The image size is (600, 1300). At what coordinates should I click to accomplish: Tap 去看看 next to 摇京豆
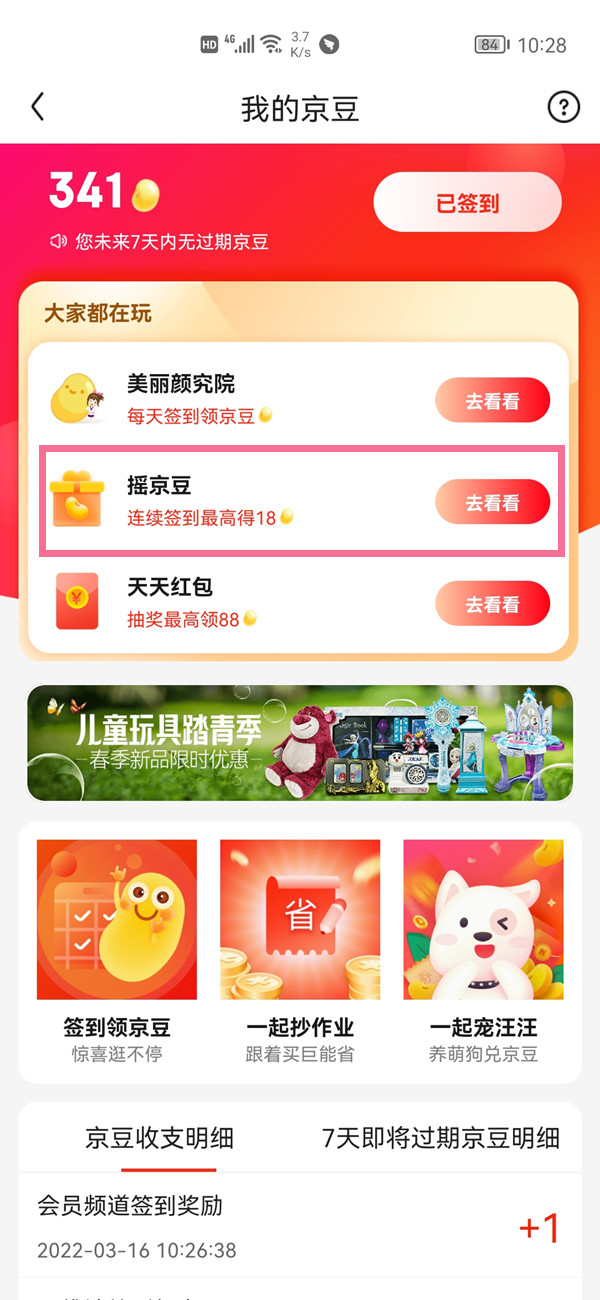click(492, 503)
